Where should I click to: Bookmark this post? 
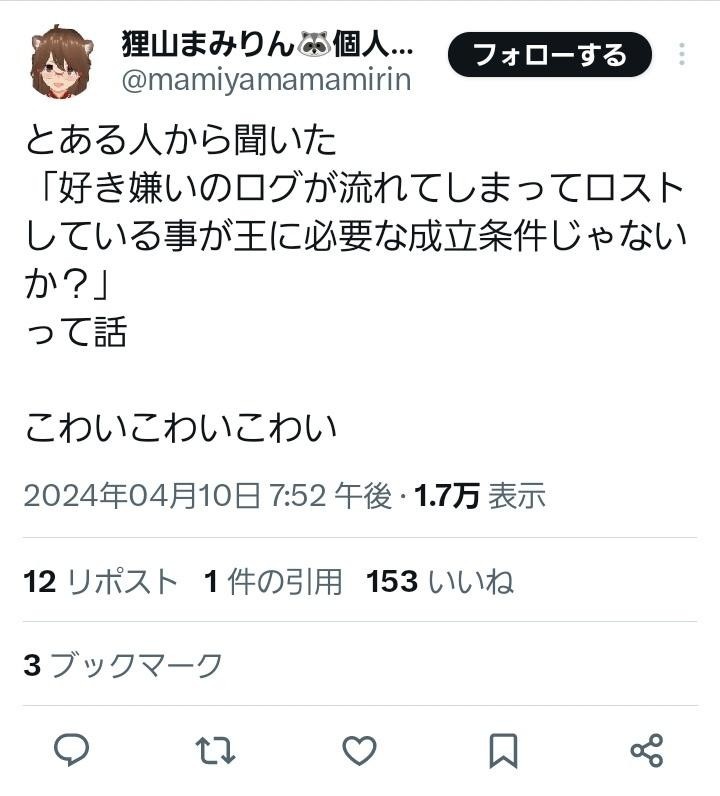pos(503,749)
